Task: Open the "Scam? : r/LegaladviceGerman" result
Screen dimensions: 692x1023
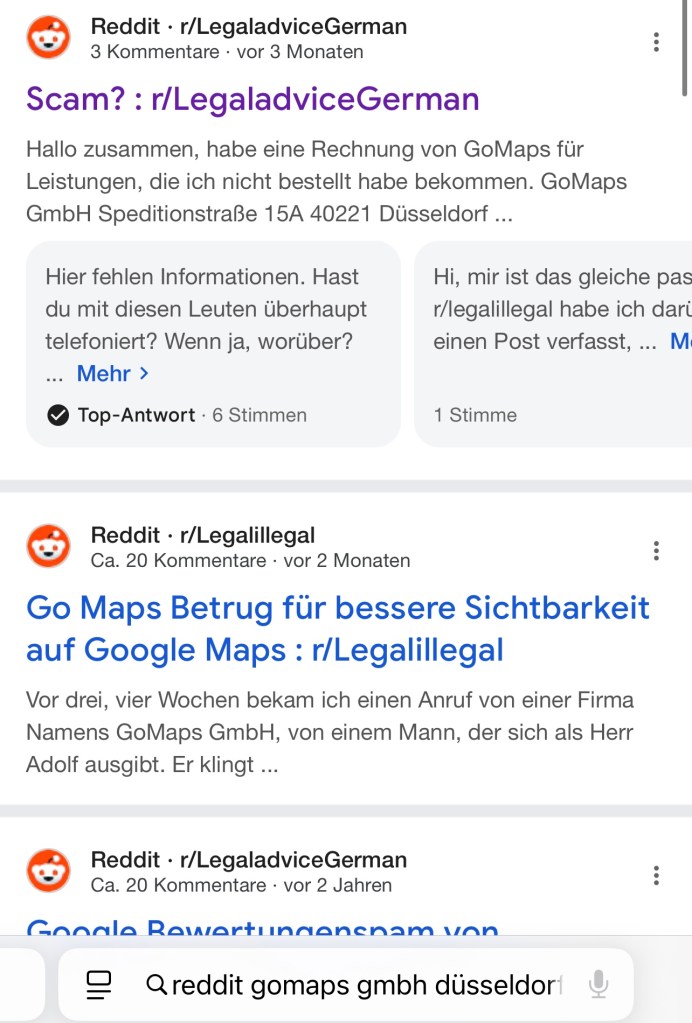Action: (x=252, y=99)
